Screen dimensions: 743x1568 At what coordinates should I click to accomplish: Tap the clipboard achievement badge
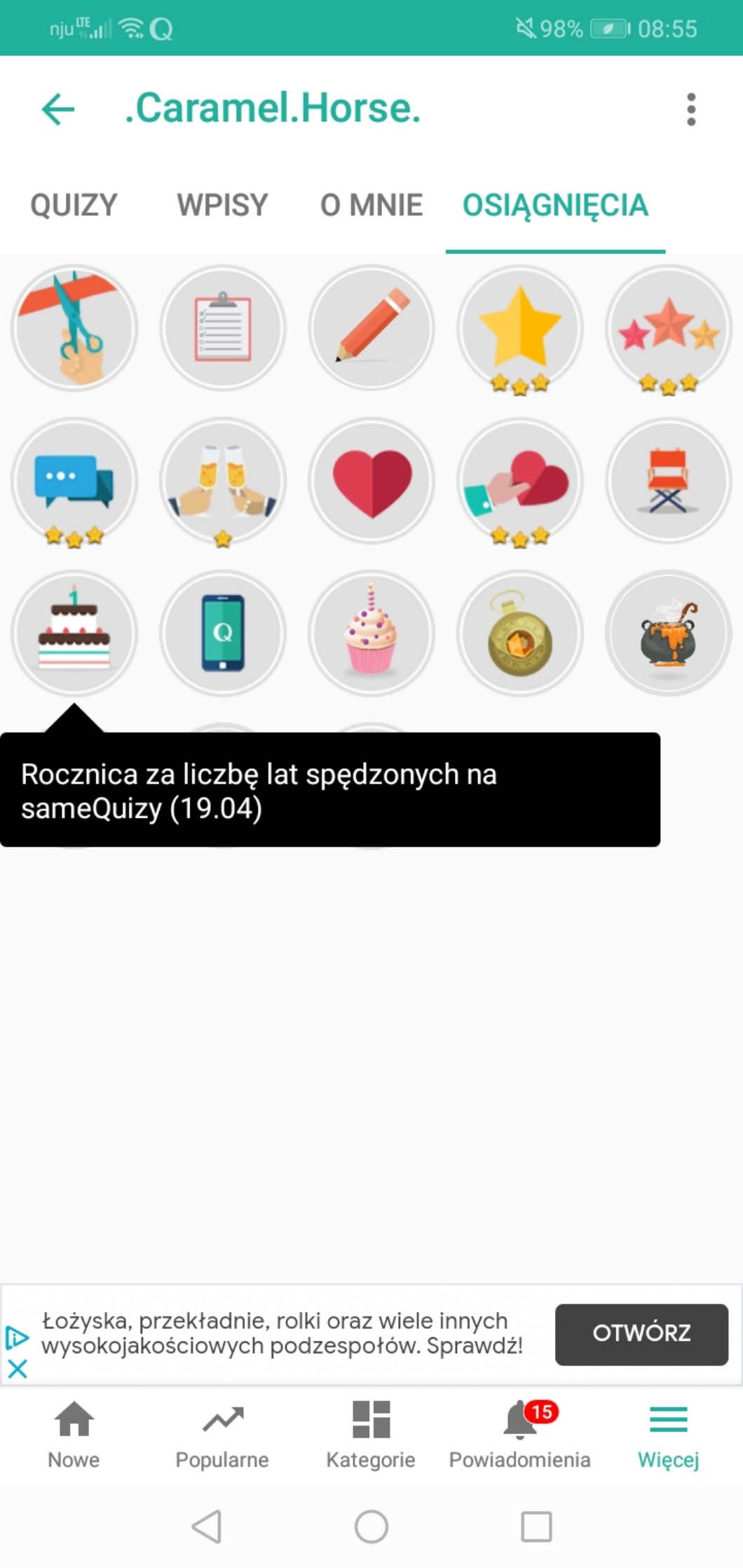coord(223,327)
